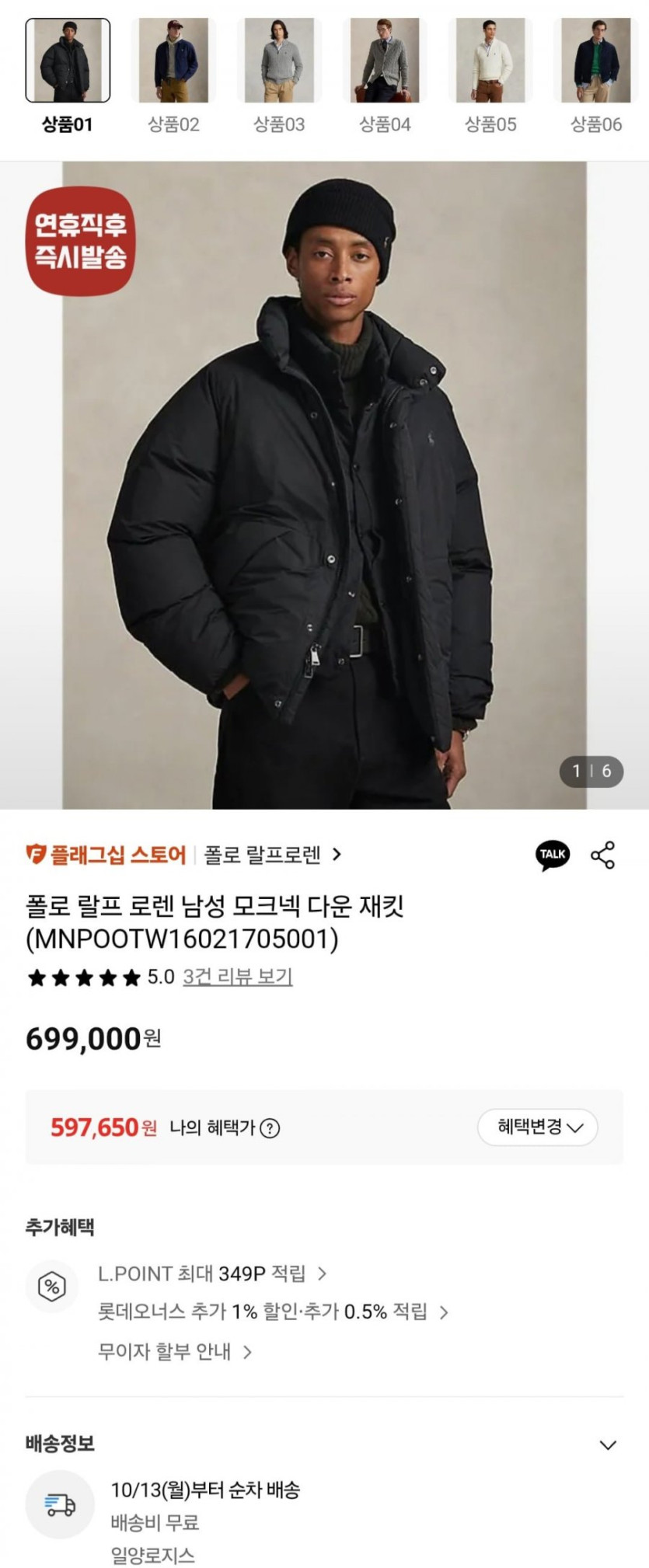Open 나의 혜택가 help icon
The image size is (649, 1568).
click(270, 1128)
